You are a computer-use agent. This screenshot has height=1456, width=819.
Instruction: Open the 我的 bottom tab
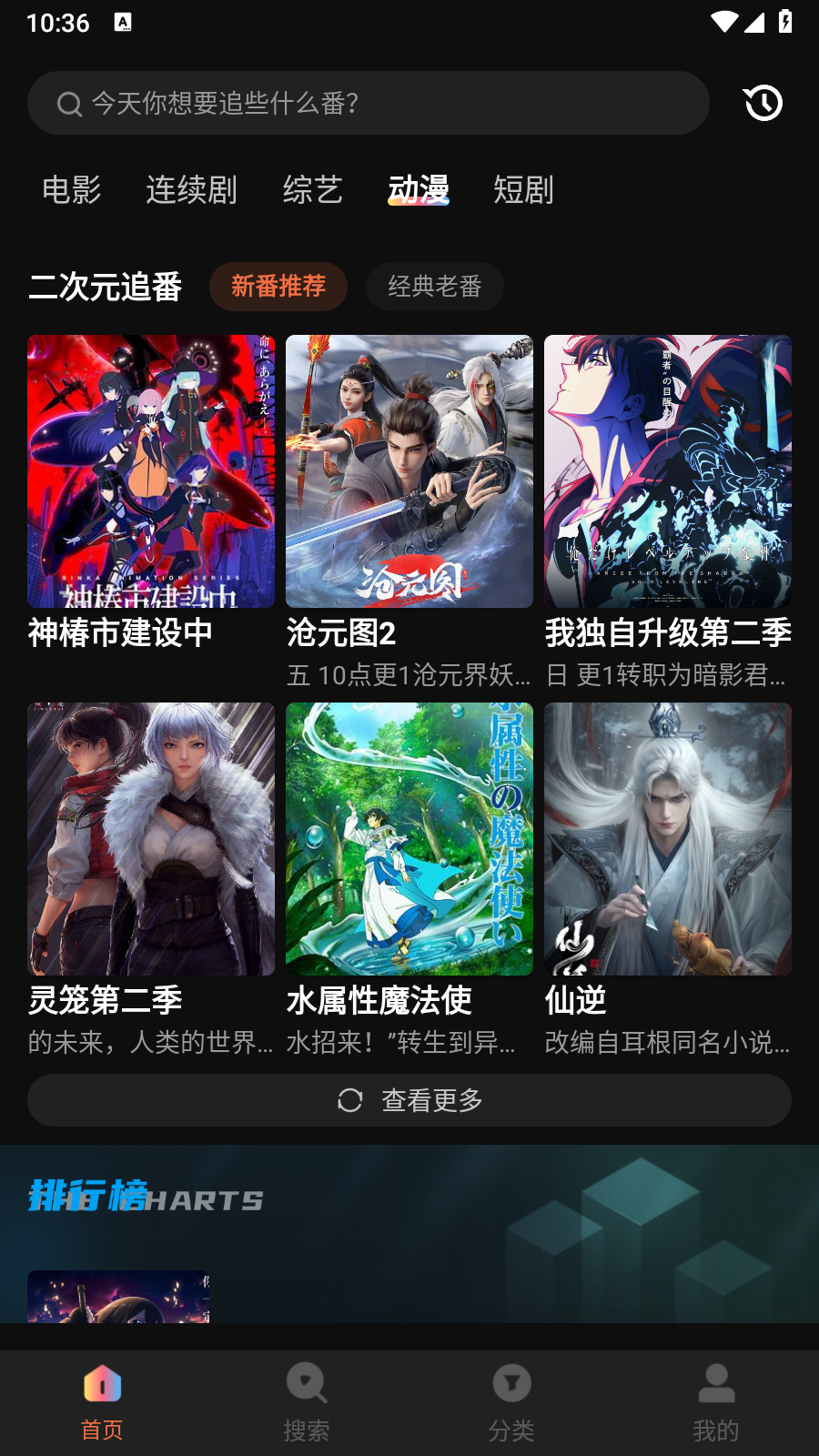(716, 1403)
